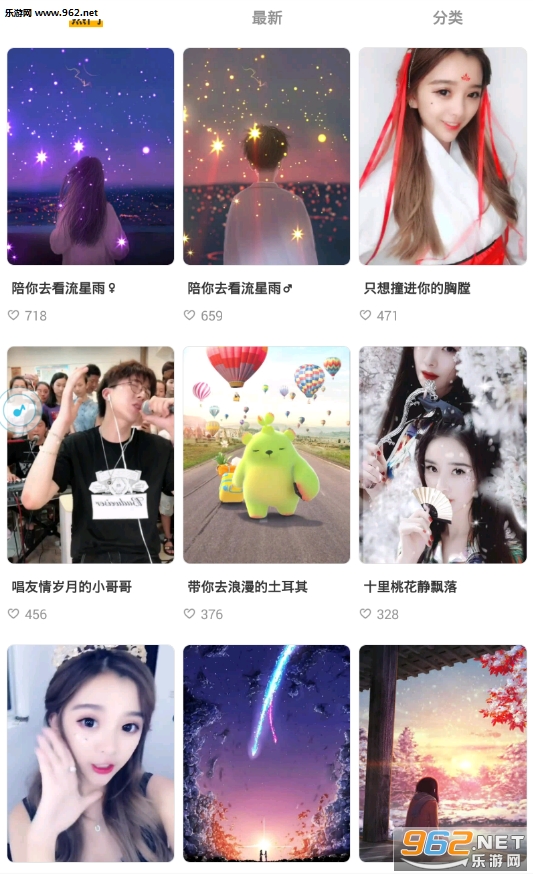The height and width of the screenshot is (877, 533).
Task: Open the 陪你去看流星雨♂ video tile
Action: click(267, 156)
